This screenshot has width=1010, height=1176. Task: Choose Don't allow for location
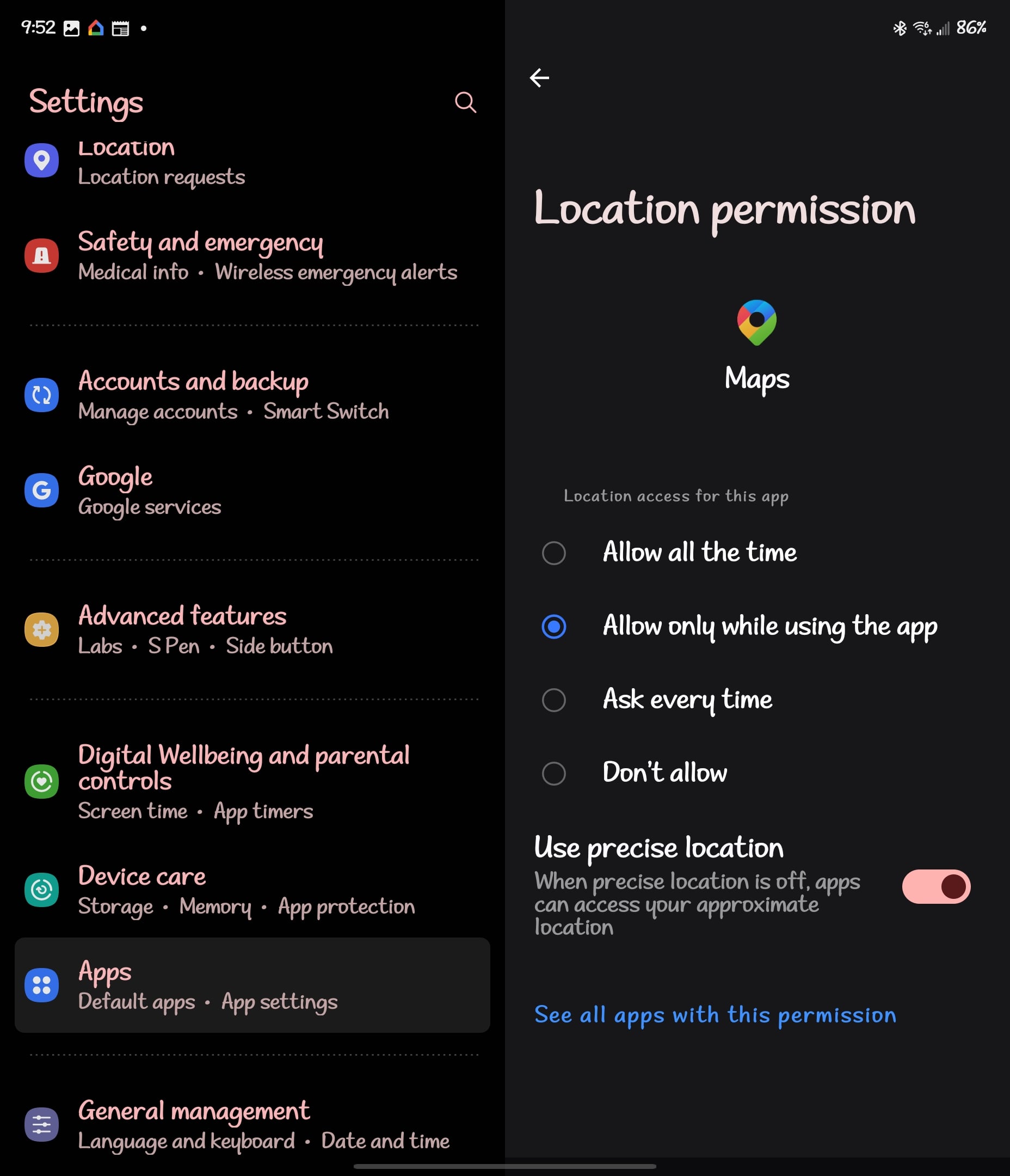pos(554,773)
